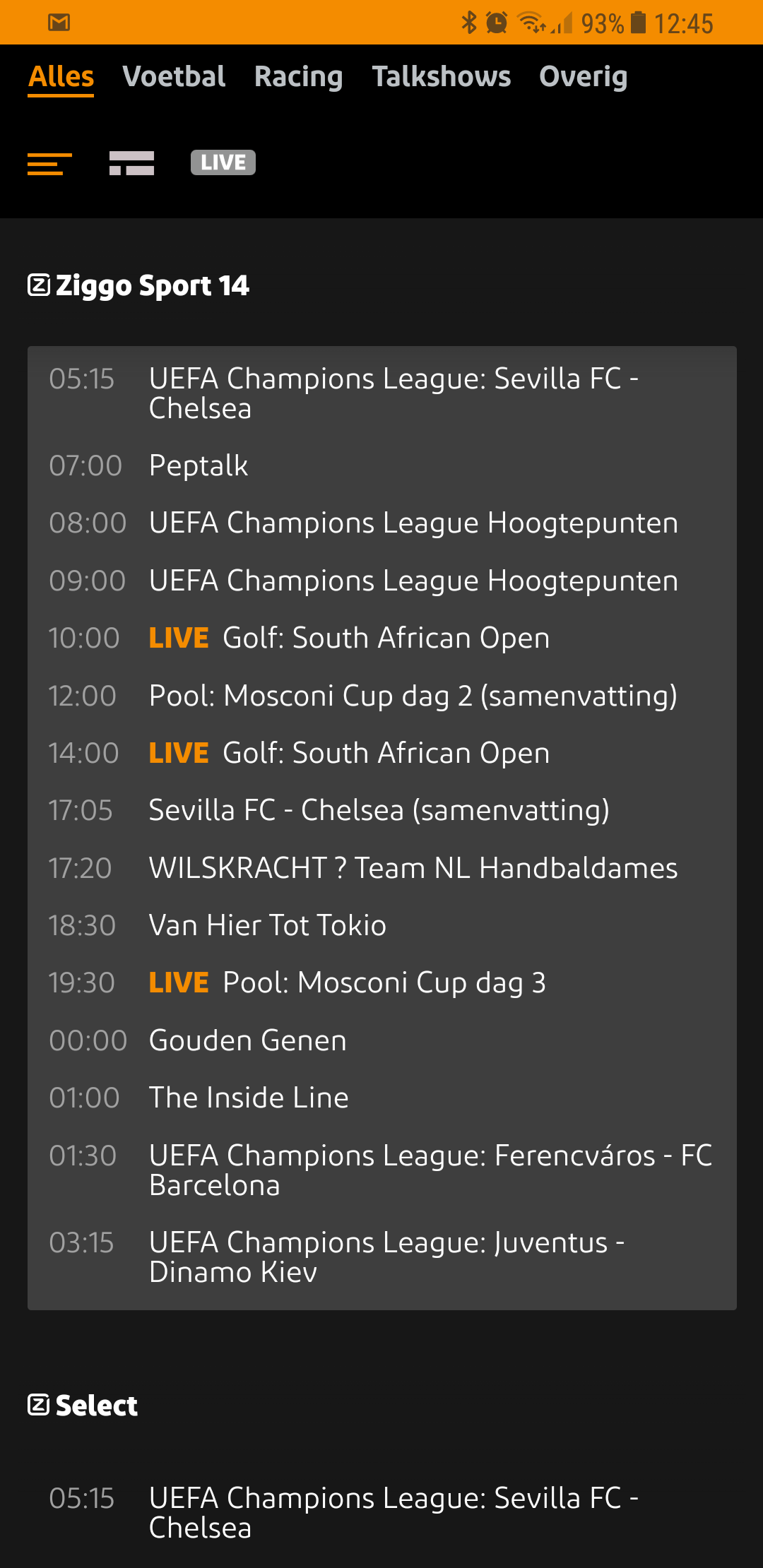Switch to the Voetbal tab
763x1568 pixels.
(x=174, y=76)
